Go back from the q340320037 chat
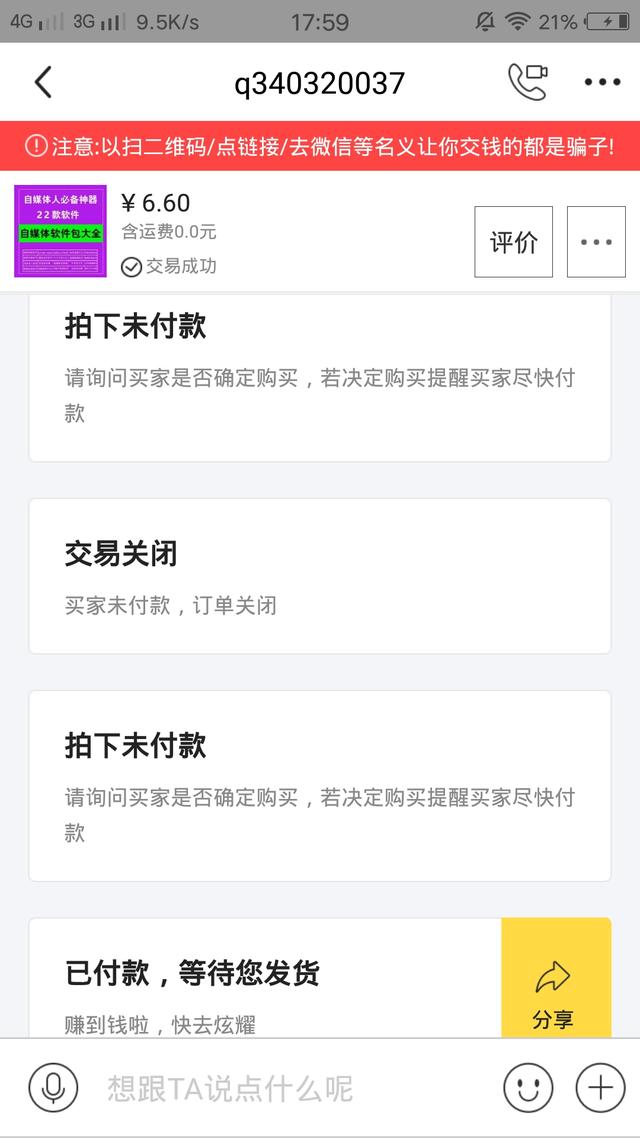Image resolution: width=640 pixels, height=1138 pixels. point(43,82)
